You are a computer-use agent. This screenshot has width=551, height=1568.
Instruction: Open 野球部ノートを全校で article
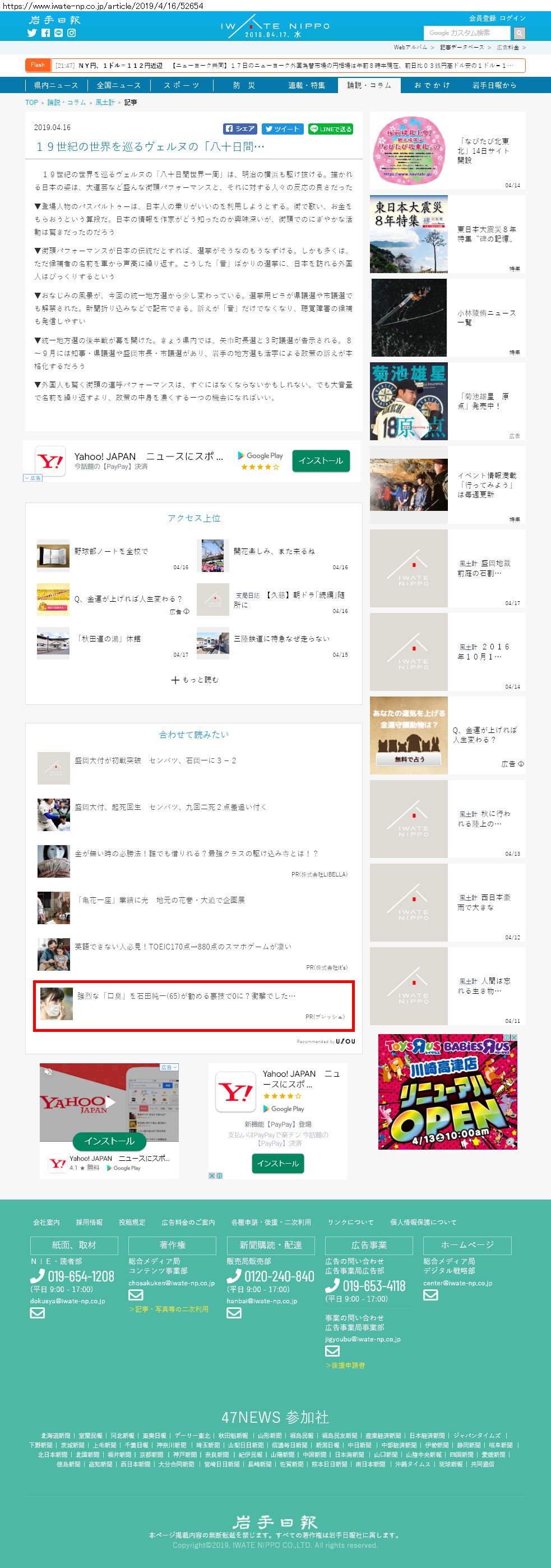pyautogui.click(x=112, y=551)
